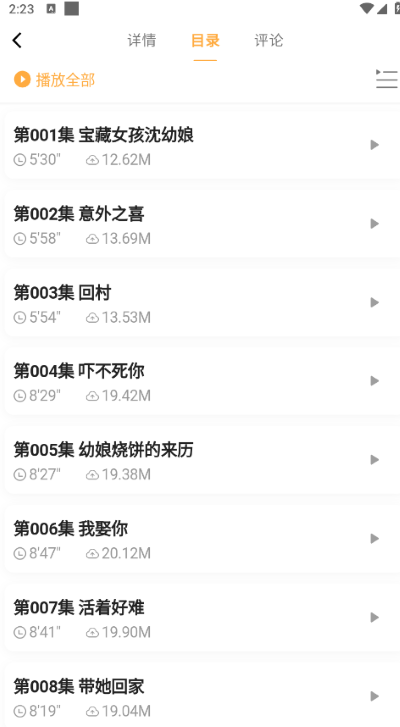The height and width of the screenshot is (727, 400).
Task: Open episode 第001集 宝藏女孩沈幼娘
Action: pyautogui.click(x=202, y=145)
